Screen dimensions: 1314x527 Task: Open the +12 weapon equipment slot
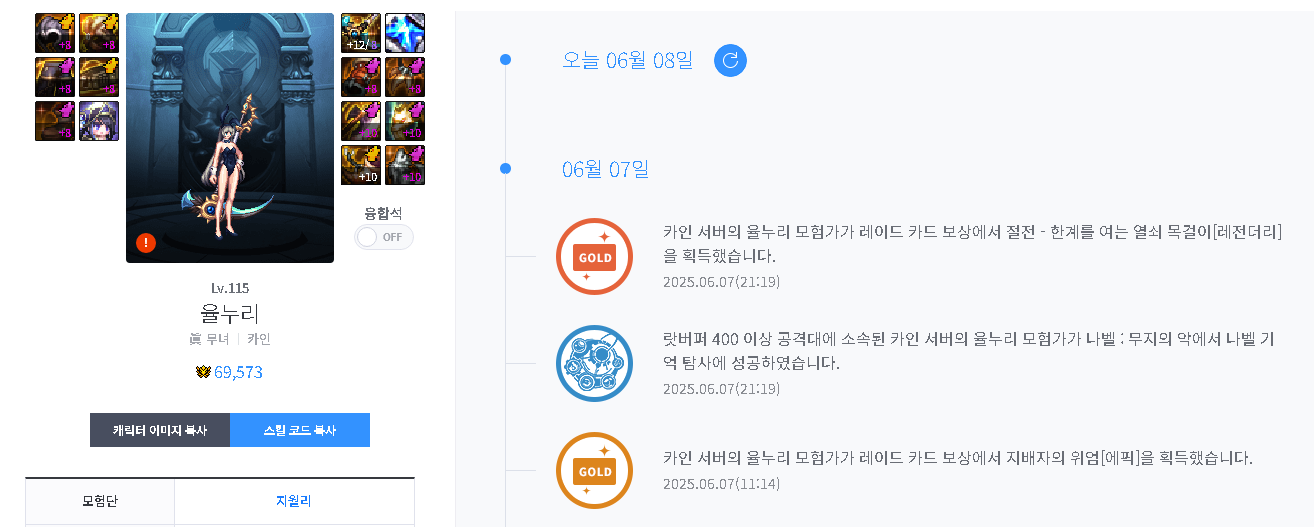pos(360,33)
